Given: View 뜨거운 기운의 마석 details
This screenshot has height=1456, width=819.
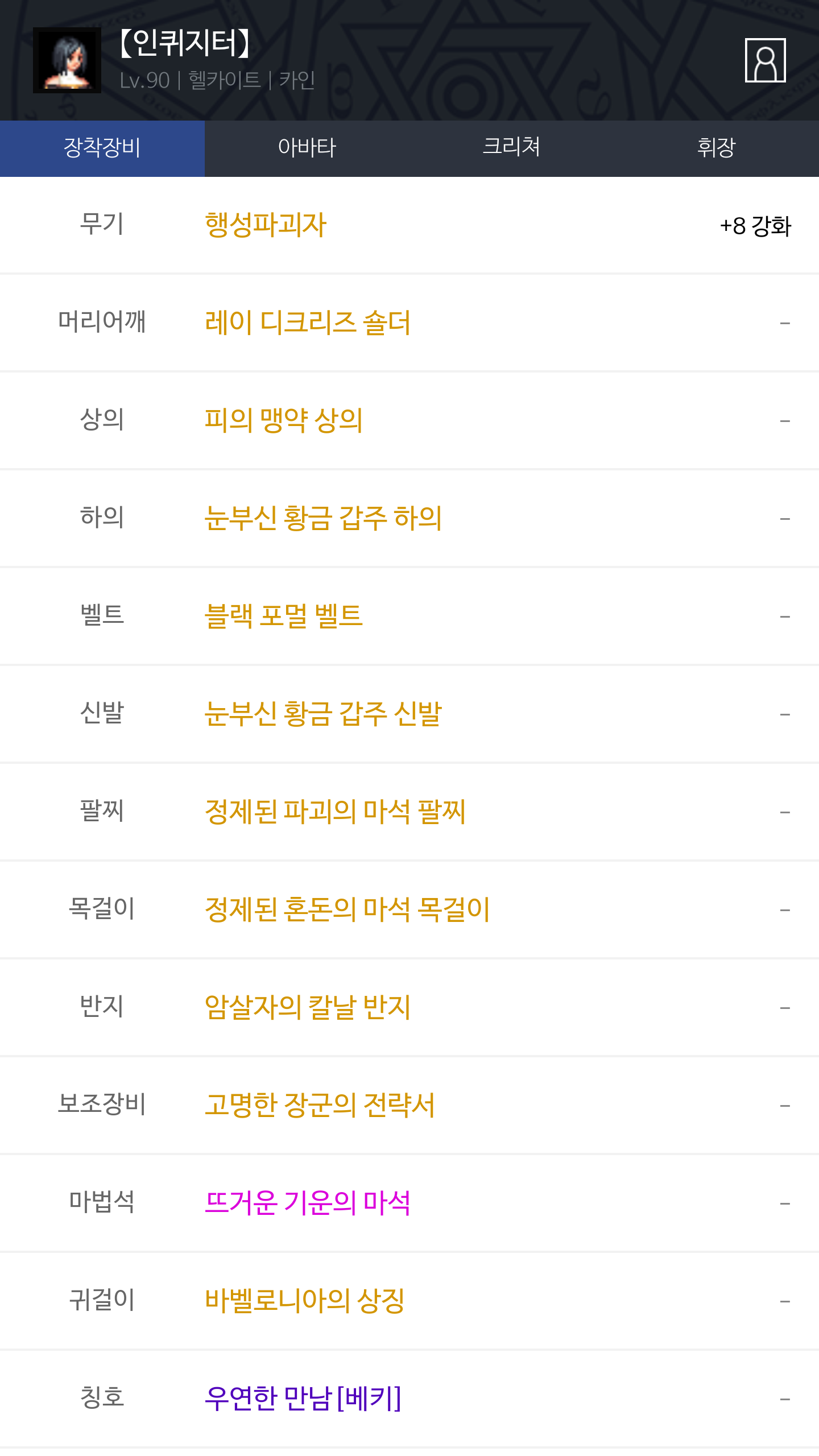Looking at the screenshot, I should coord(308,1203).
